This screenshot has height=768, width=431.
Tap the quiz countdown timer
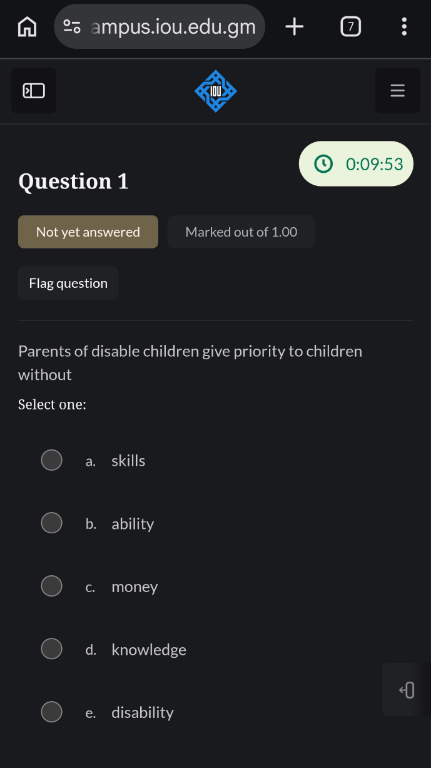356,164
